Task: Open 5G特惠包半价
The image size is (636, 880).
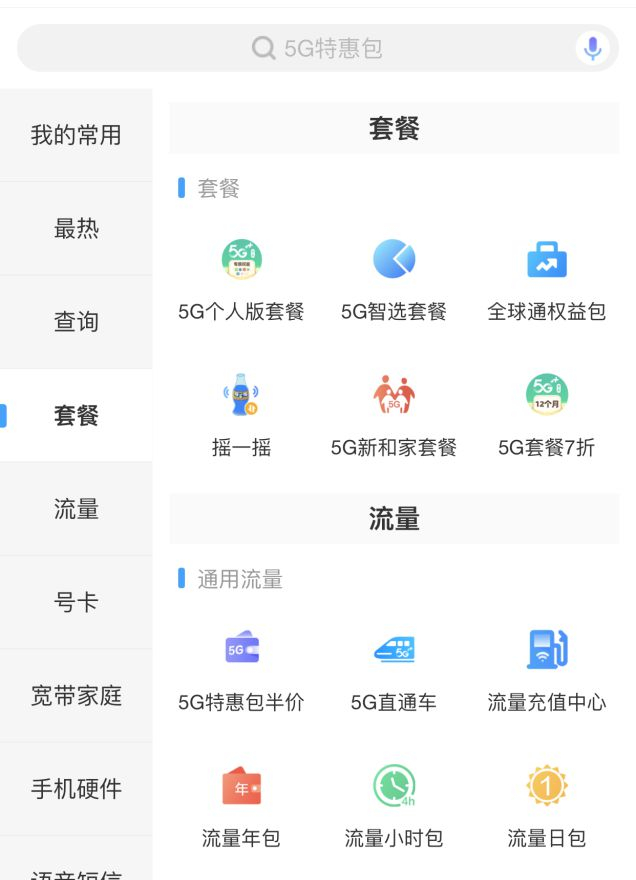Action: [x=241, y=668]
